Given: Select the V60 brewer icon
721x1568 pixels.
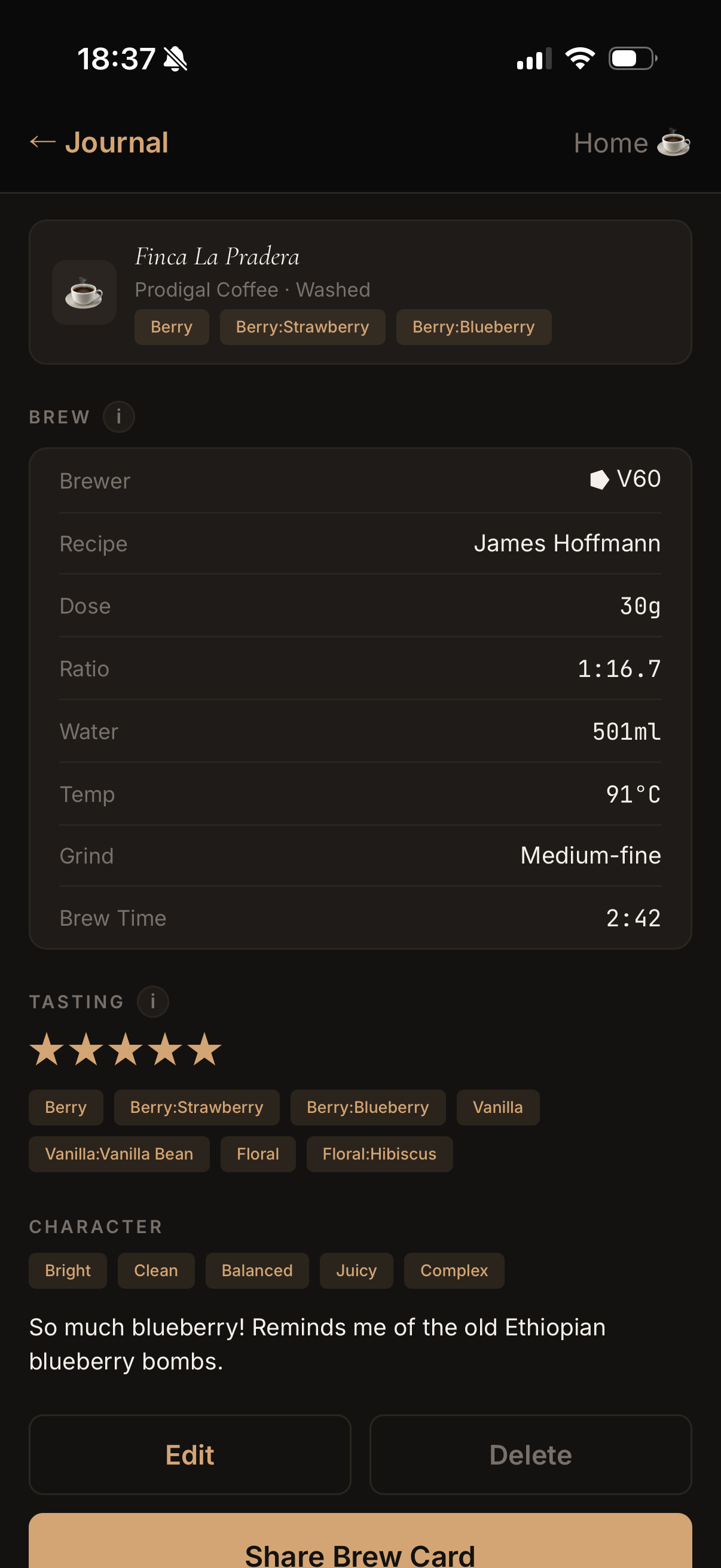Looking at the screenshot, I should tap(598, 480).
